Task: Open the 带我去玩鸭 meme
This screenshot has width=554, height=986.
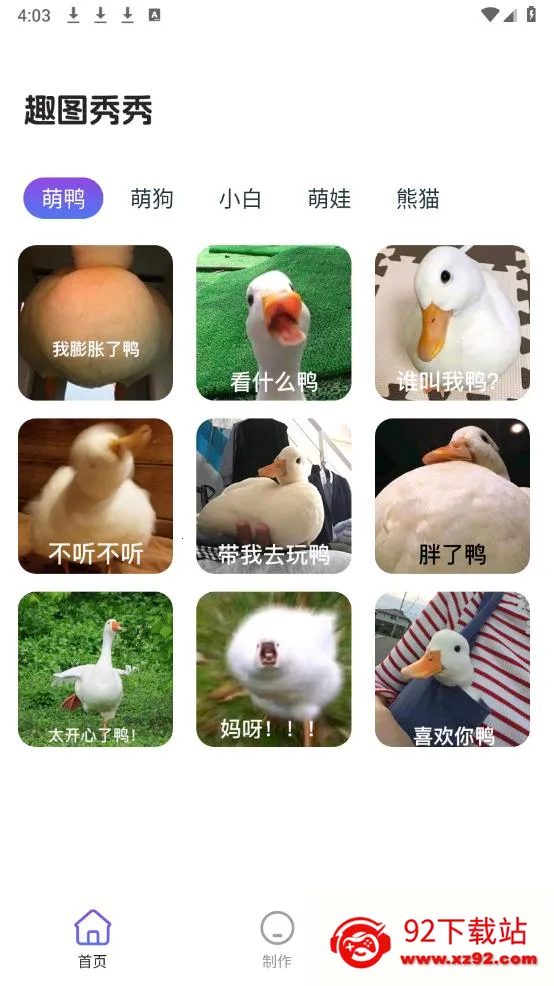Action: pos(274,496)
